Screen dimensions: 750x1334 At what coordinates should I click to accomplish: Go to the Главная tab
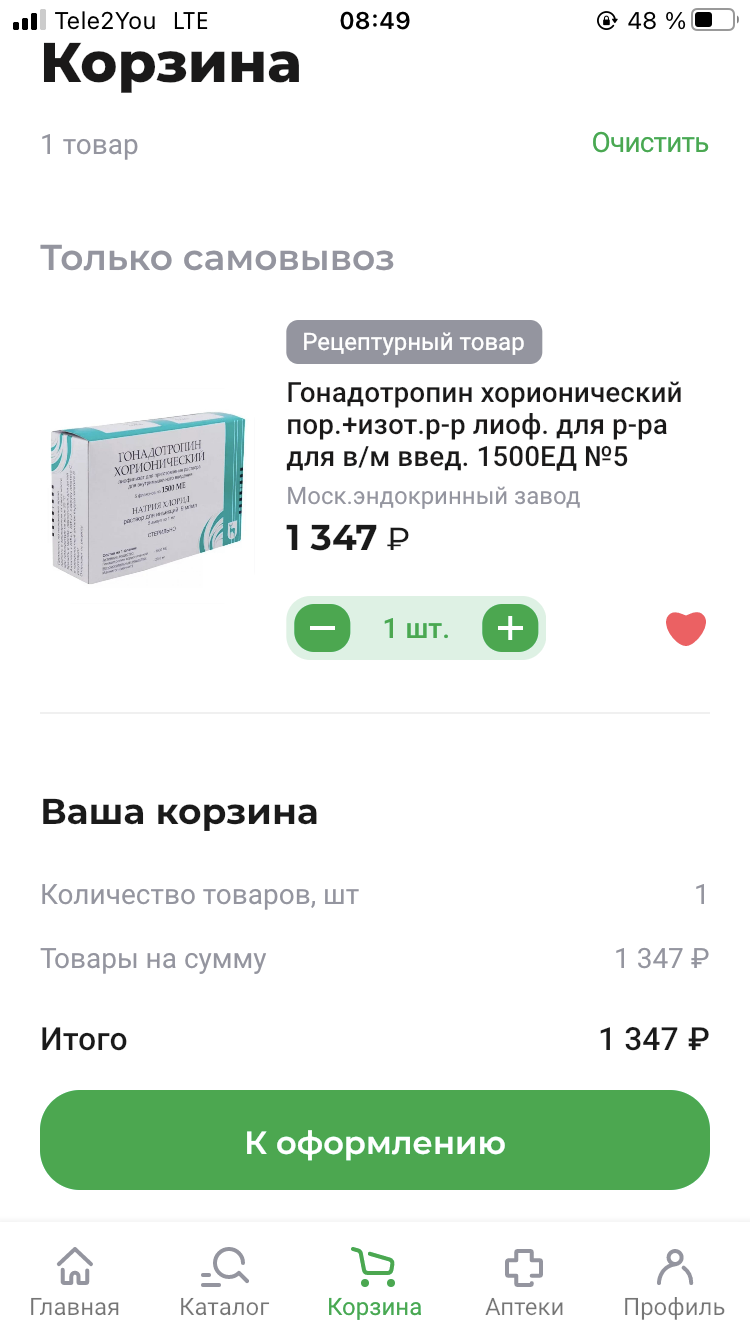[x=75, y=1282]
